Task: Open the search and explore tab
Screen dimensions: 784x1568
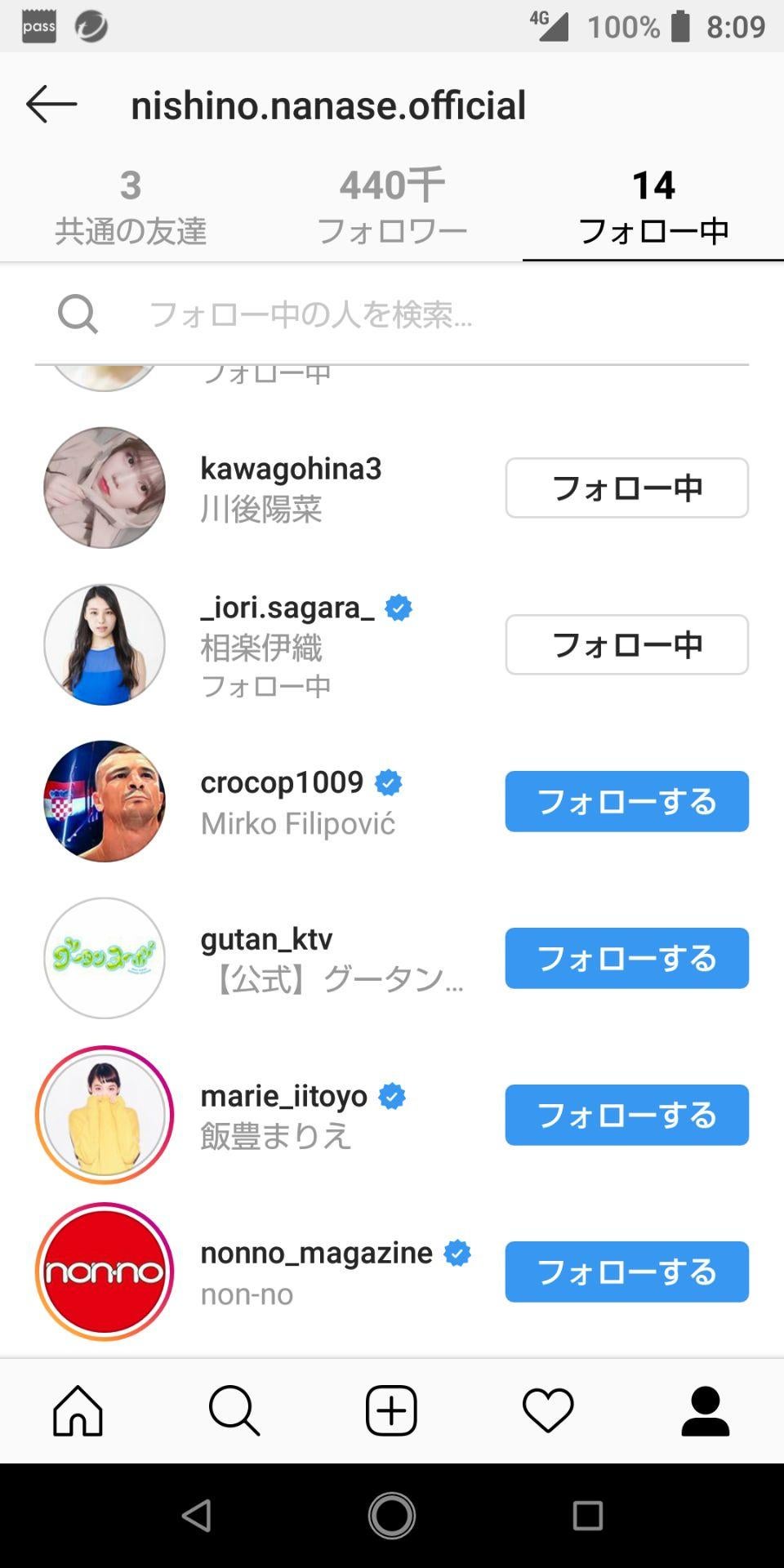Action: (234, 1410)
